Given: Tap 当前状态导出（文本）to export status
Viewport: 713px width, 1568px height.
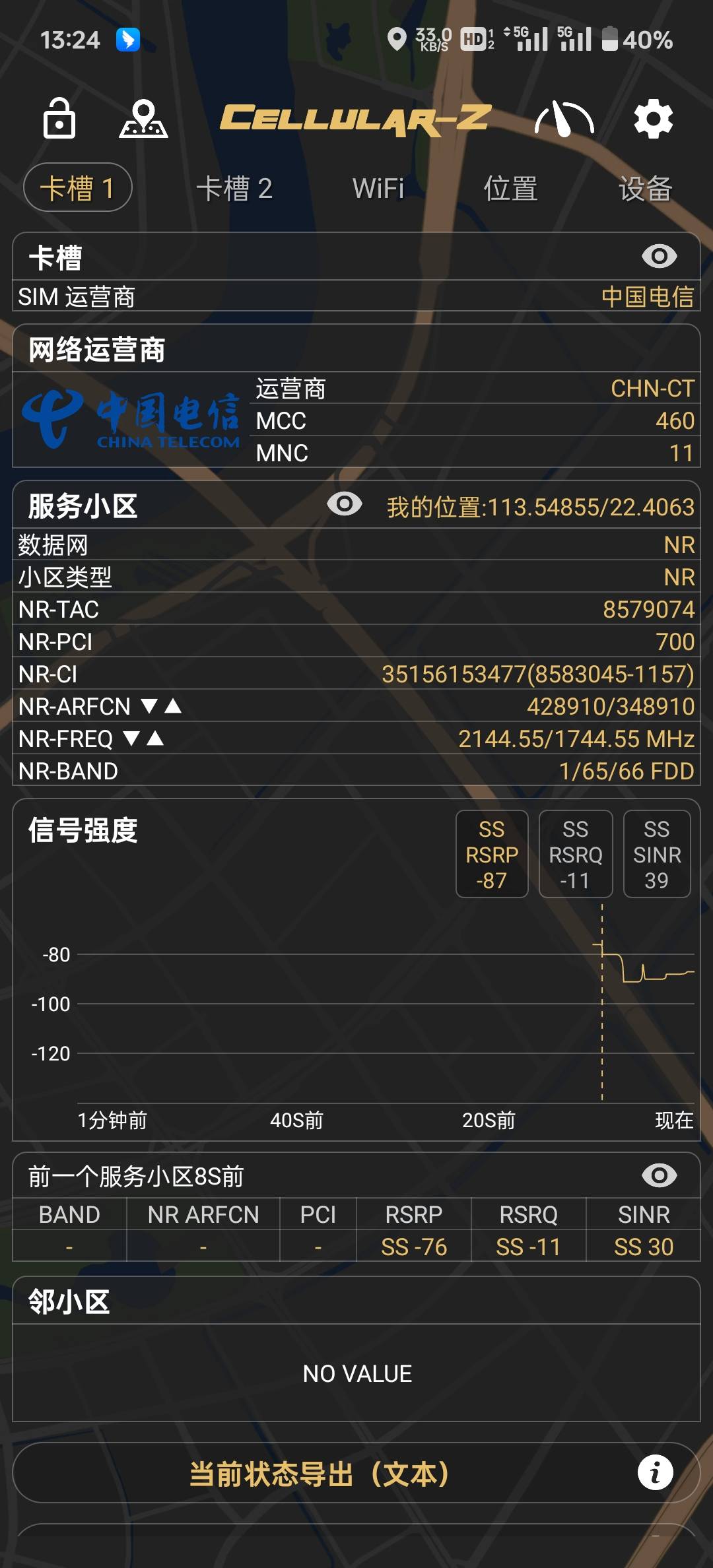Looking at the screenshot, I should click(320, 1474).
